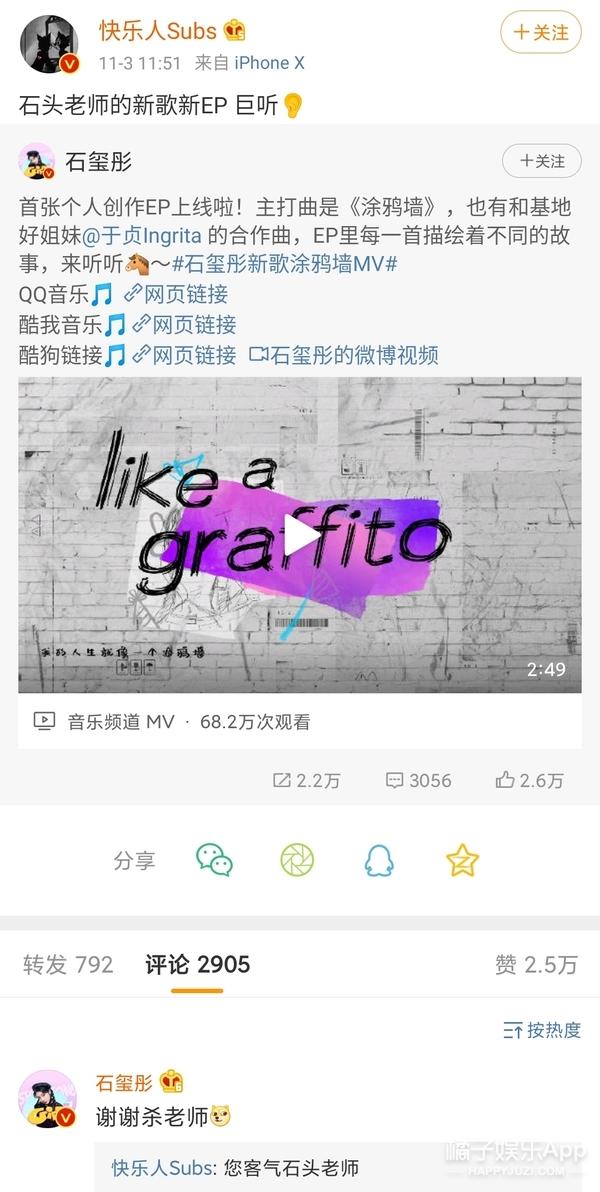Viewport: 600px width, 1192px height.
Task: Share to QQ Zone star icon
Action: [462, 860]
